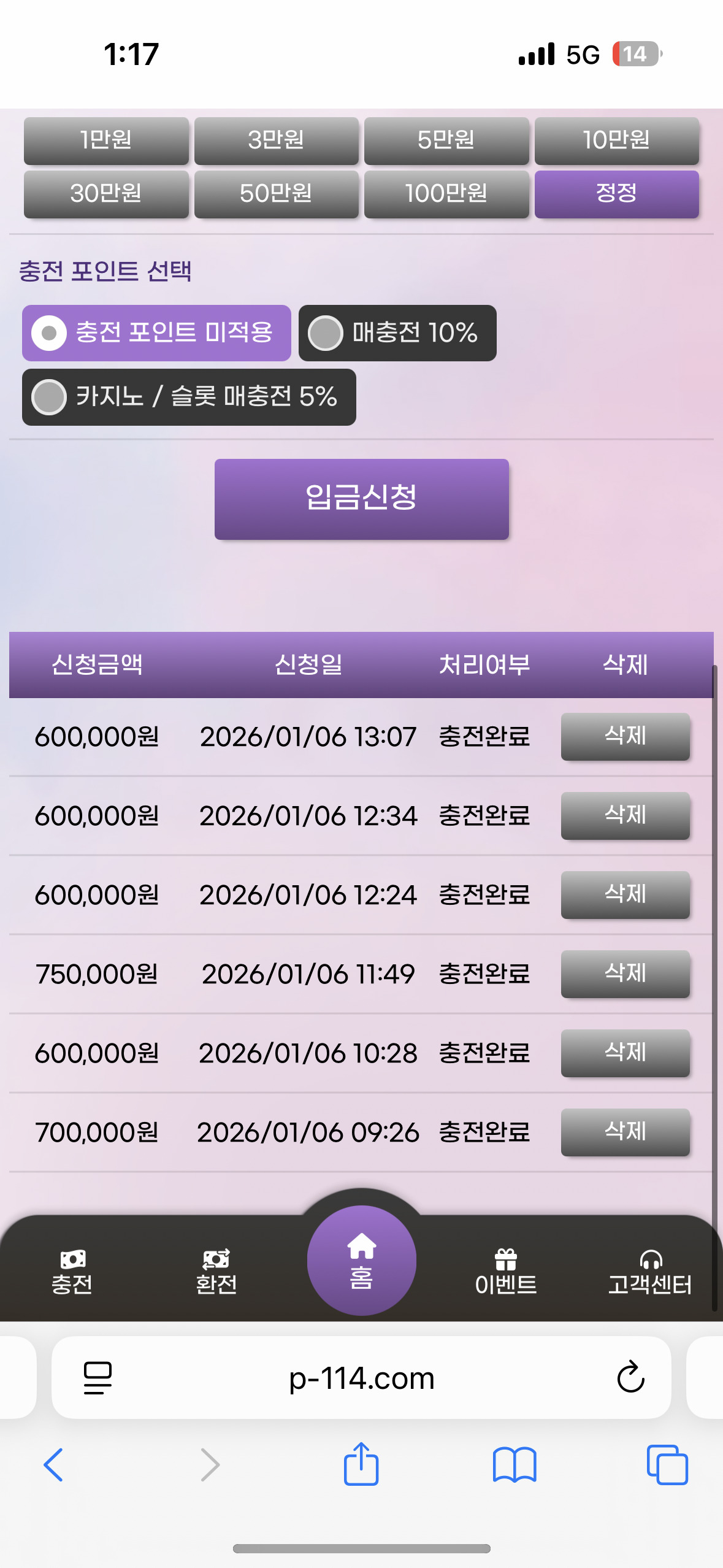Select 카지노 / 슬롯 매충전 5% option
The width and height of the screenshot is (723, 1568).
coord(189,396)
